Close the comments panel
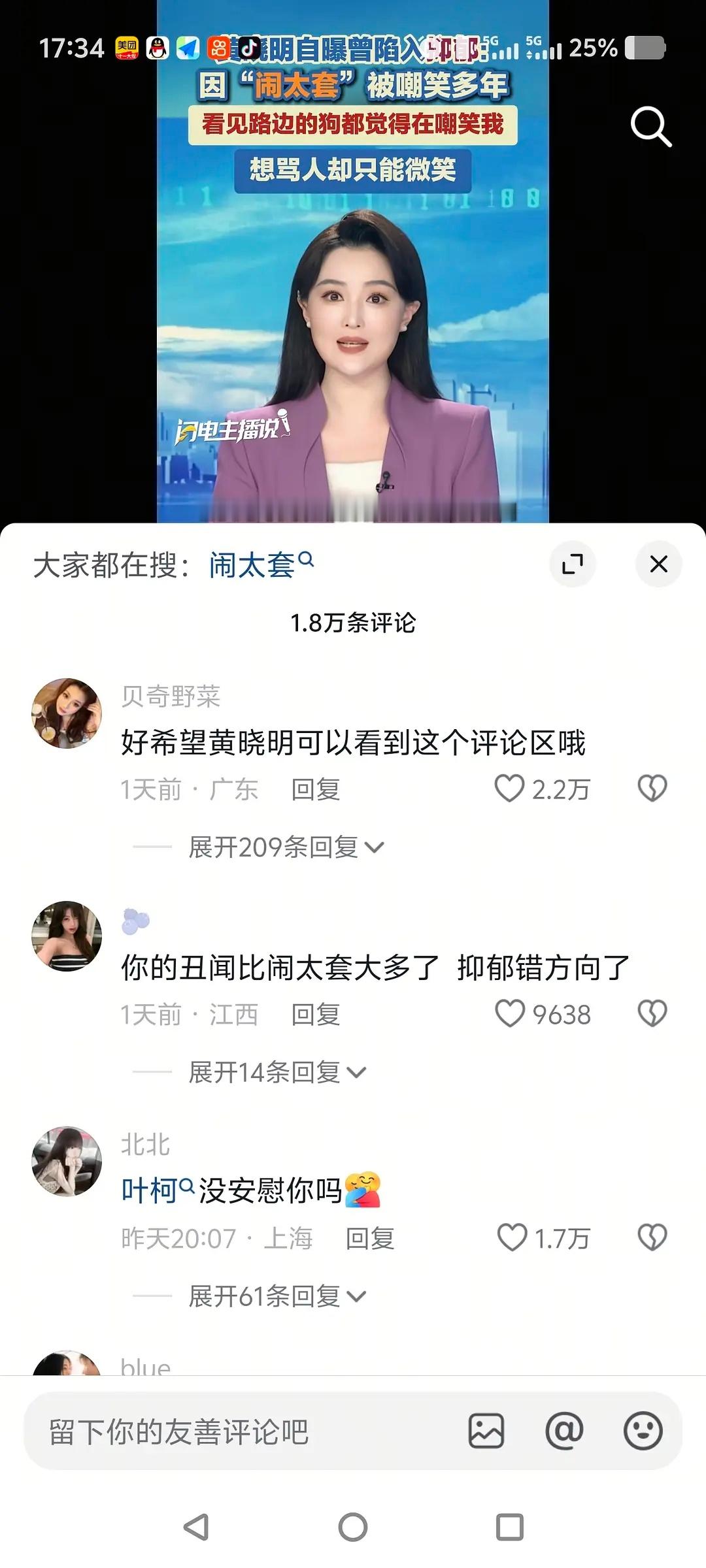The width and height of the screenshot is (706, 1568). click(658, 564)
